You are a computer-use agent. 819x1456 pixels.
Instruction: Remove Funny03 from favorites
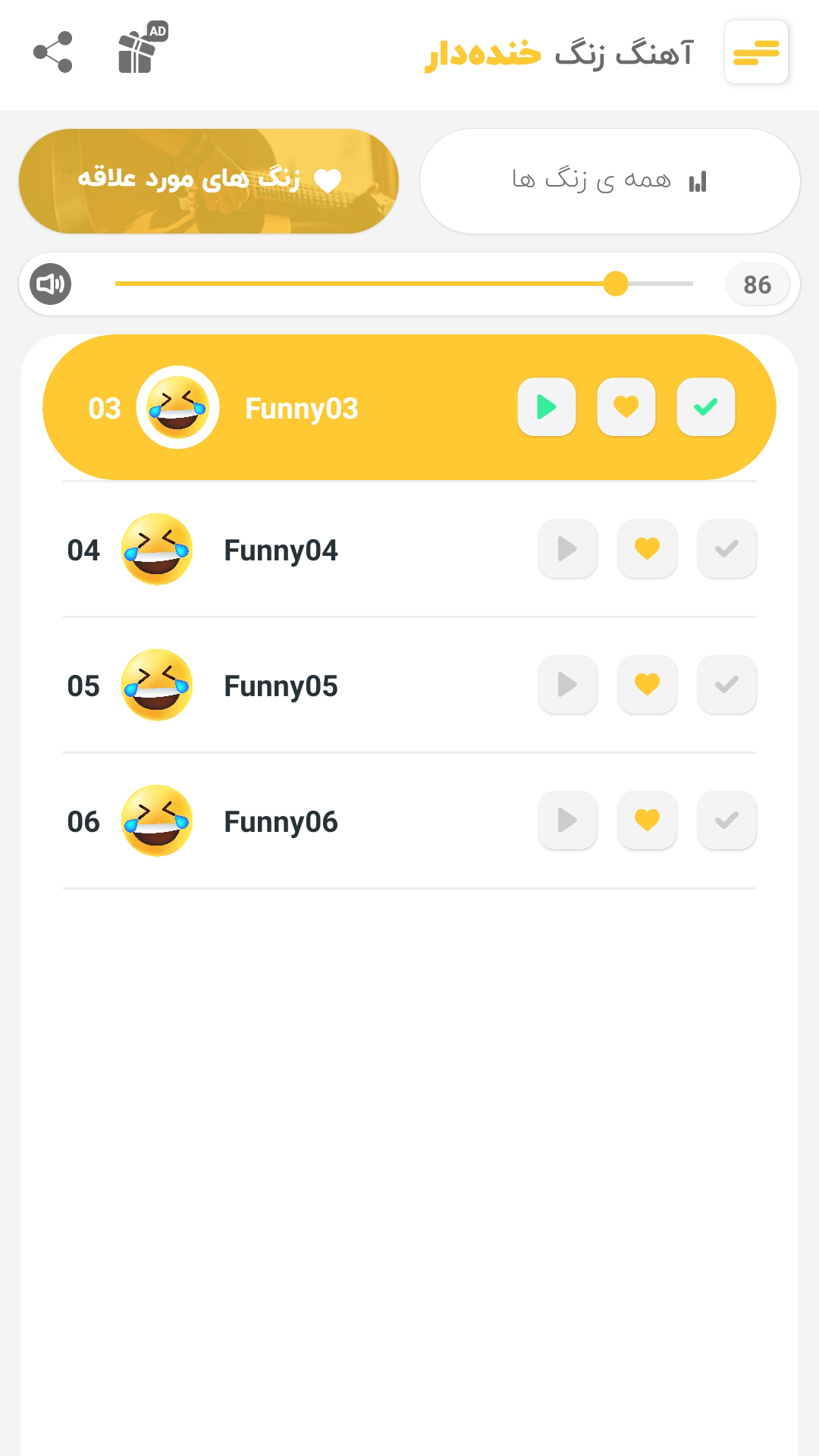click(626, 407)
